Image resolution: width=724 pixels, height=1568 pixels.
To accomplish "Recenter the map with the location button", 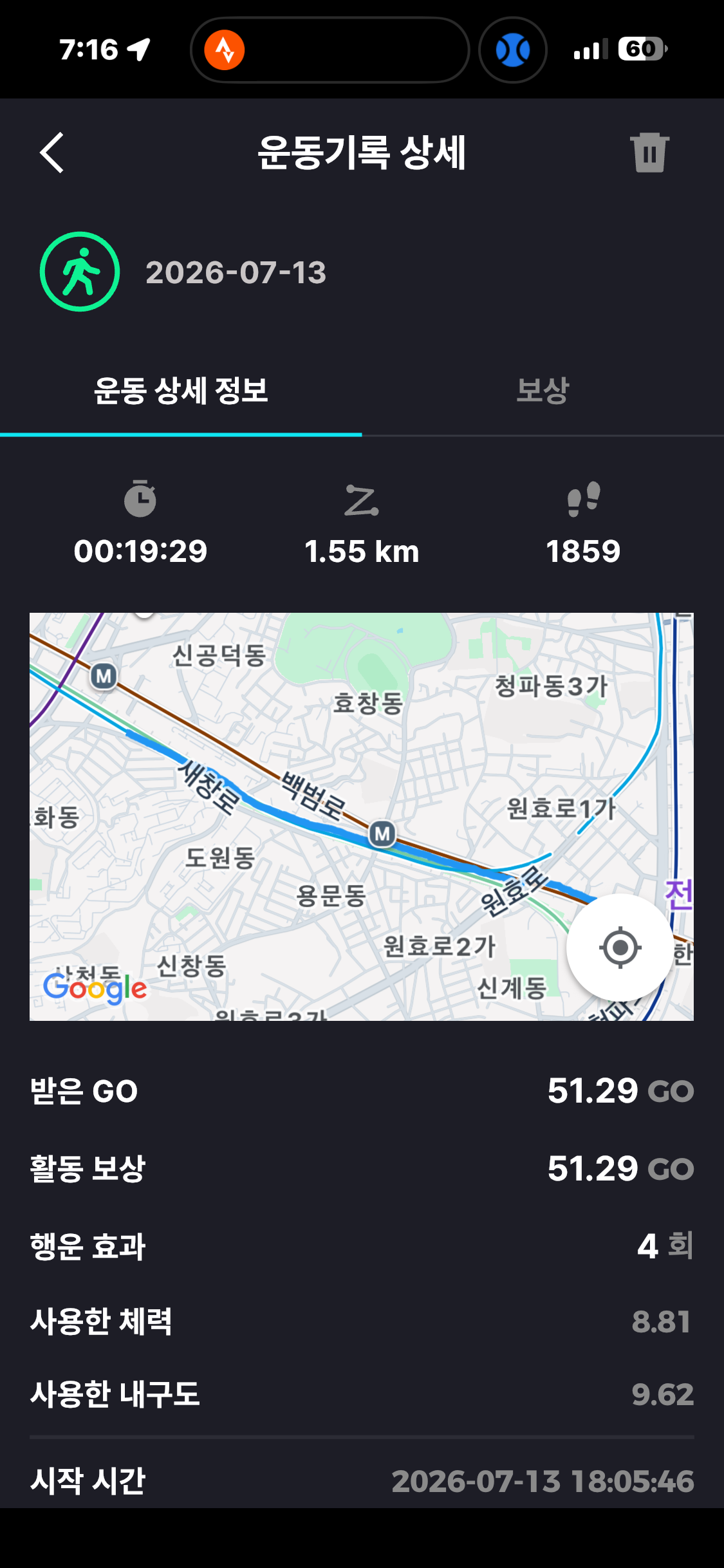I will 620,947.
